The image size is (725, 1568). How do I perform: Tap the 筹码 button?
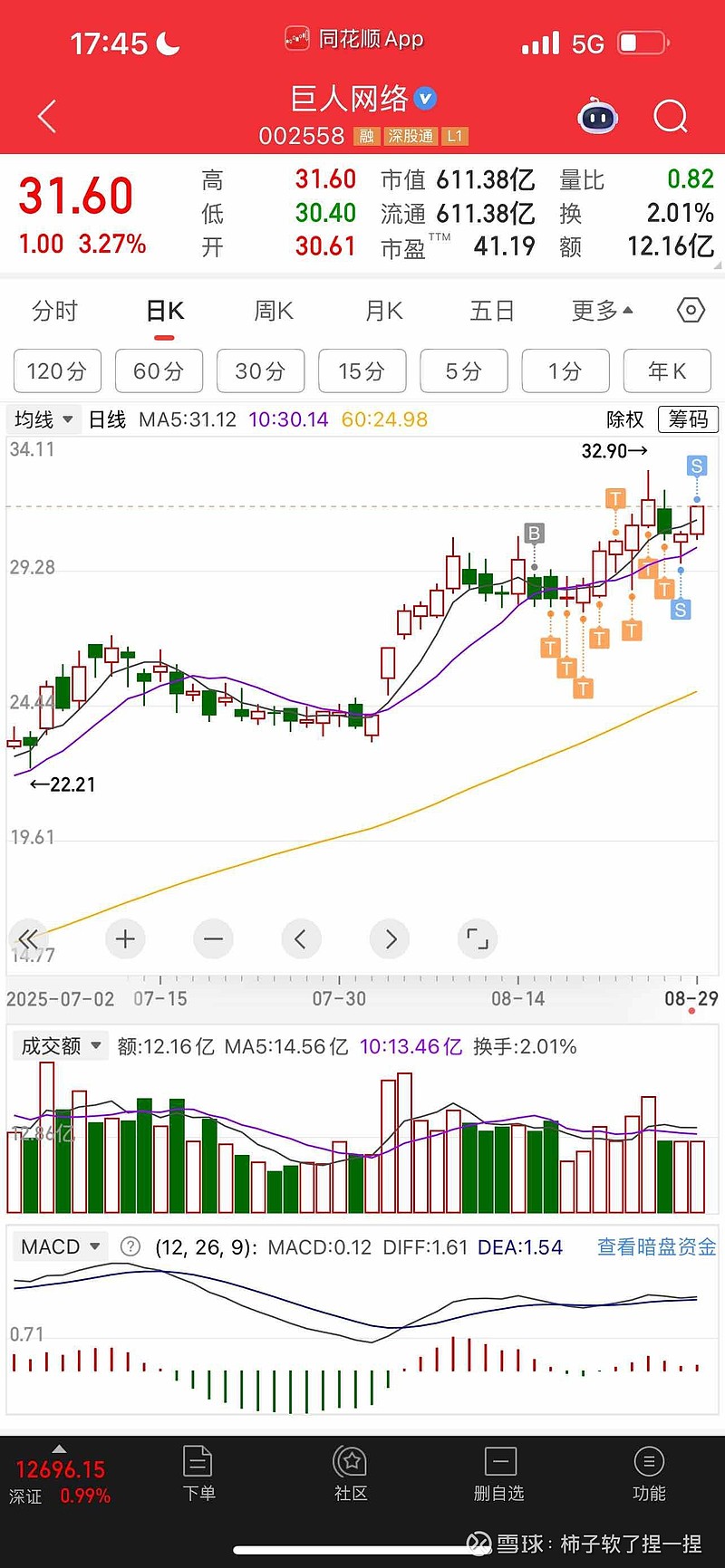689,419
